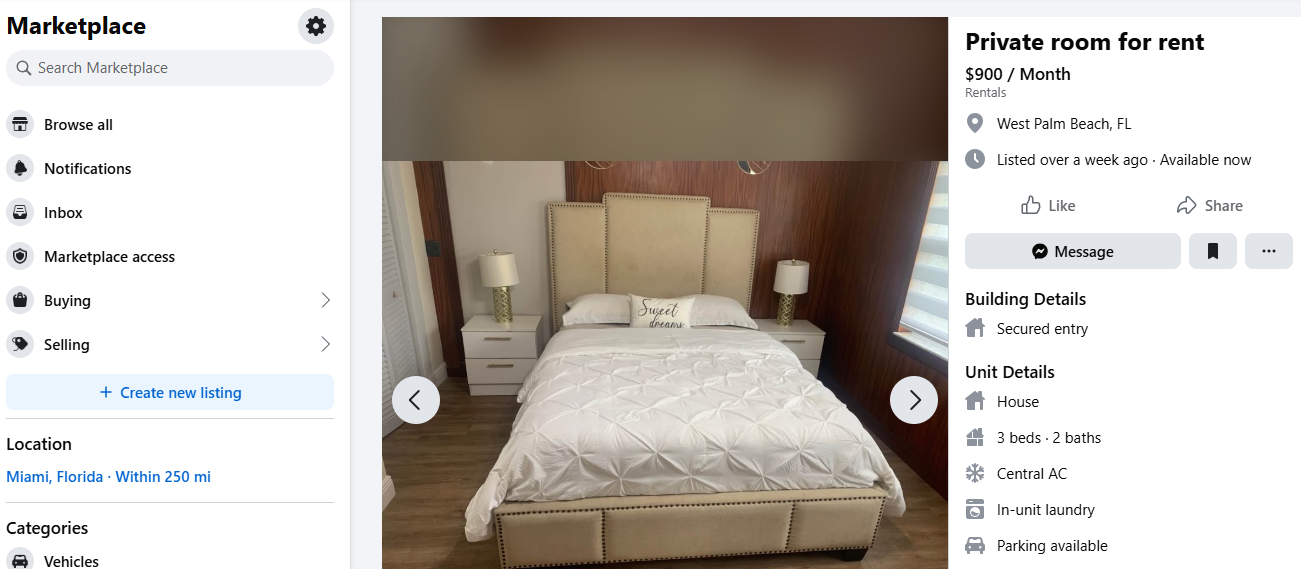Go to Marketplace Inbox
Screen dimensions: 1301x569
[x=170, y=213]
